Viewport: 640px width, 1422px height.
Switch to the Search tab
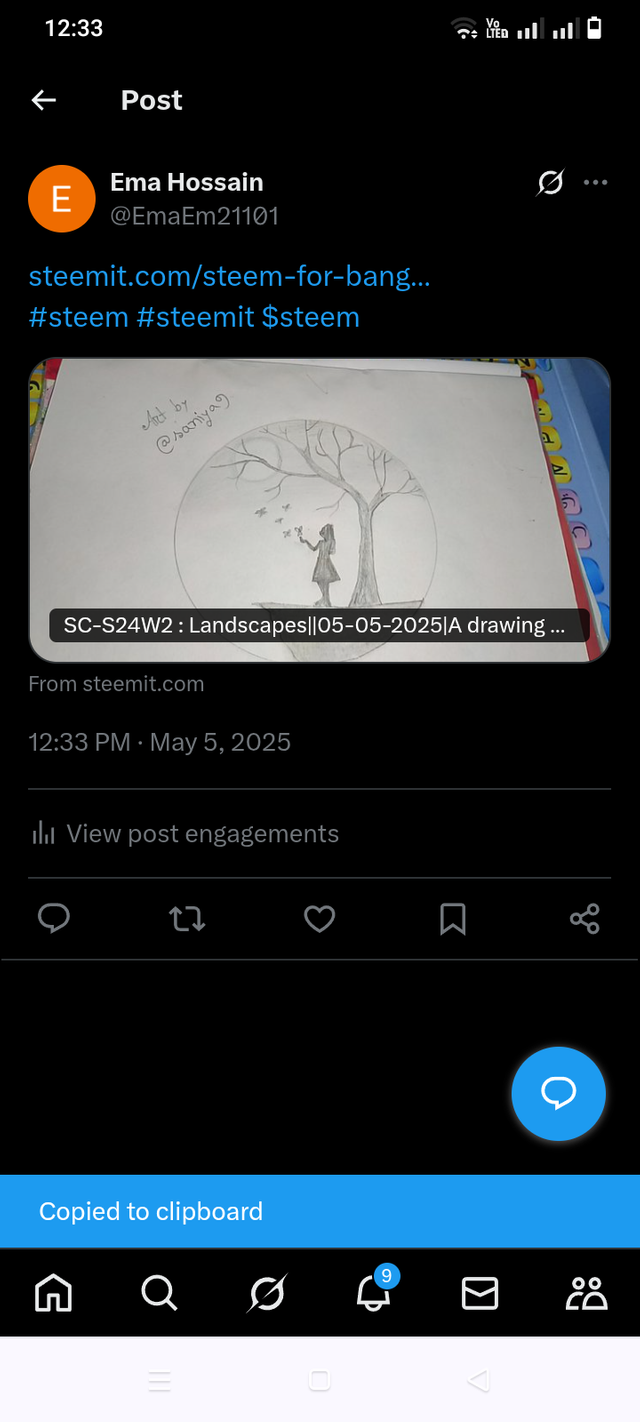(x=159, y=1293)
